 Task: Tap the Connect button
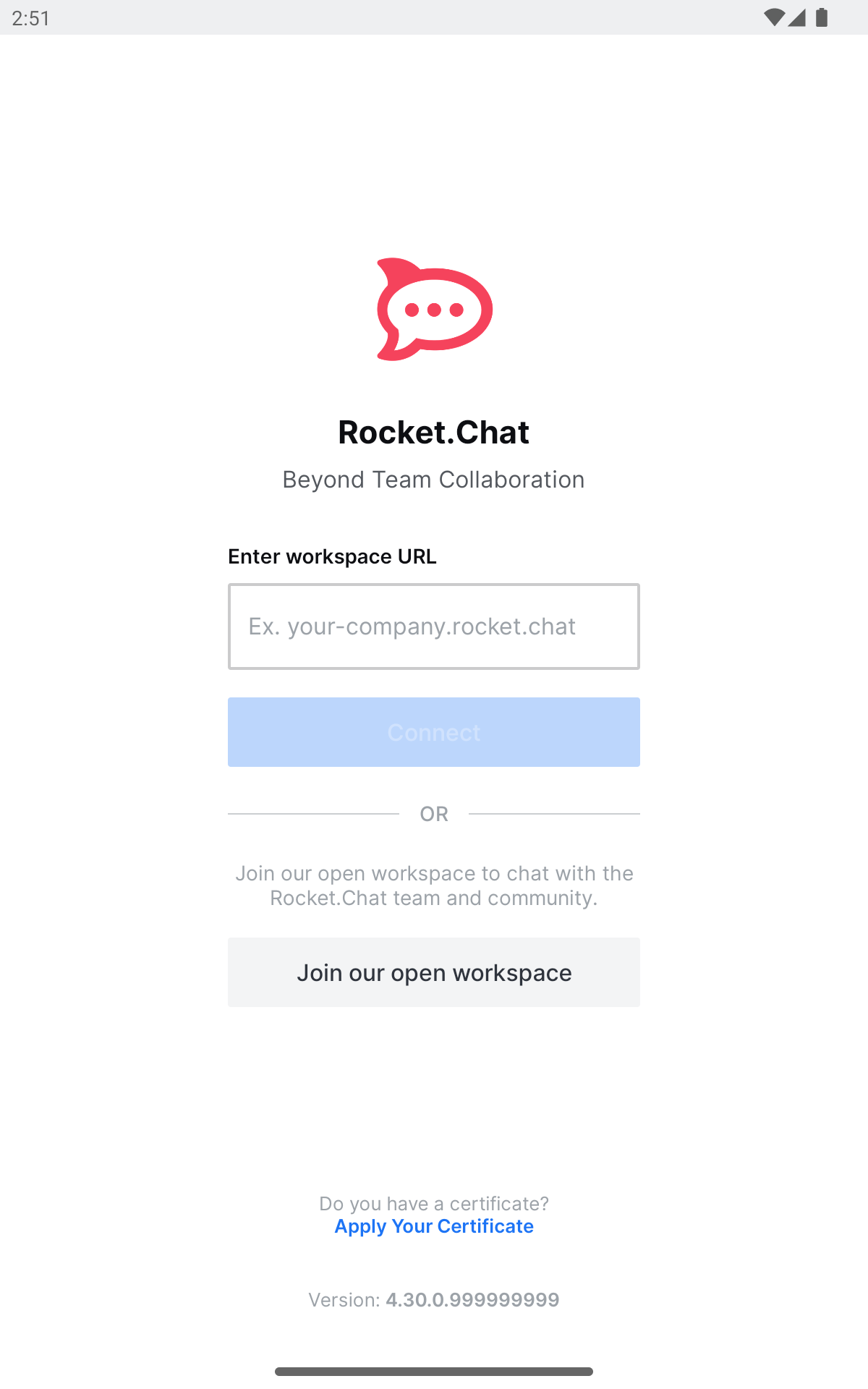click(x=434, y=732)
